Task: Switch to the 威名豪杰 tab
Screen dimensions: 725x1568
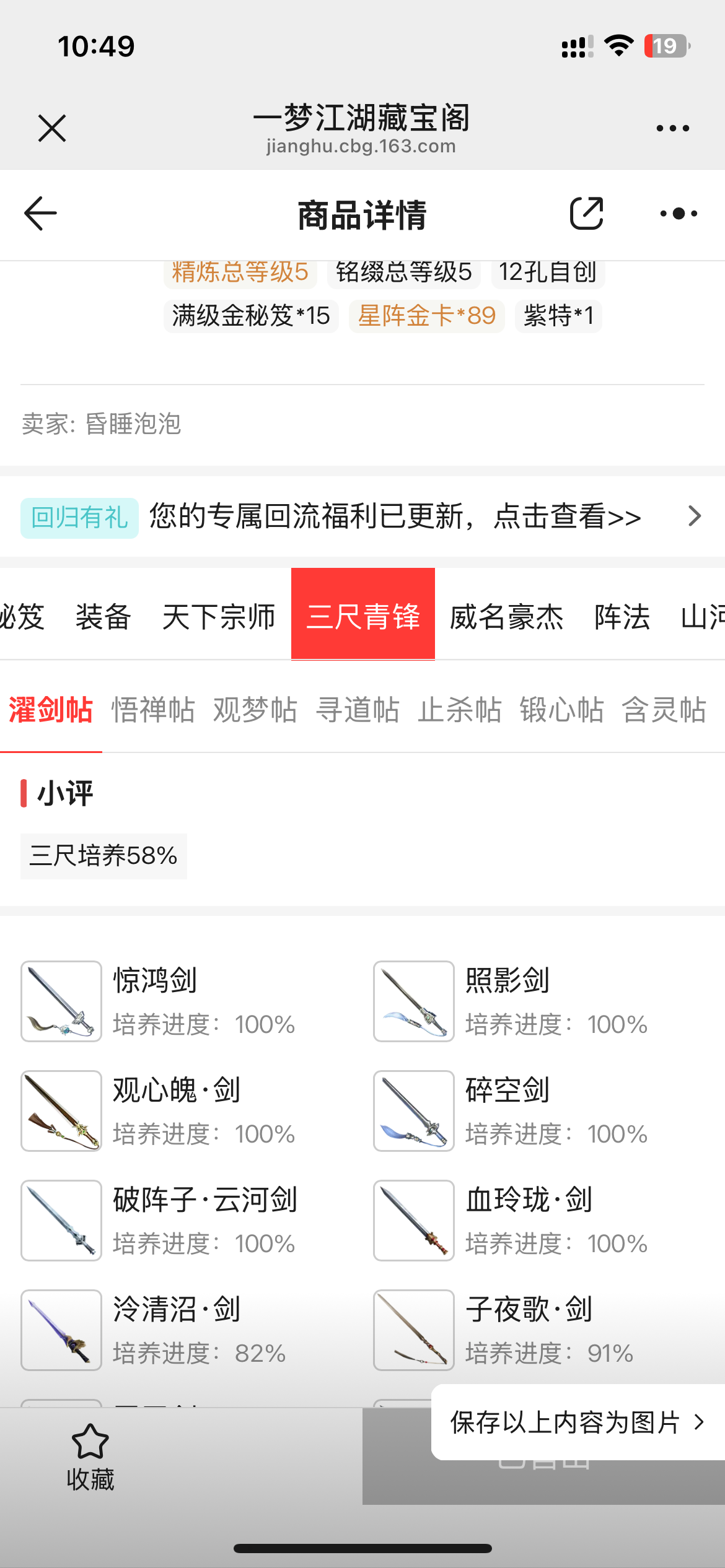Action: point(507,617)
